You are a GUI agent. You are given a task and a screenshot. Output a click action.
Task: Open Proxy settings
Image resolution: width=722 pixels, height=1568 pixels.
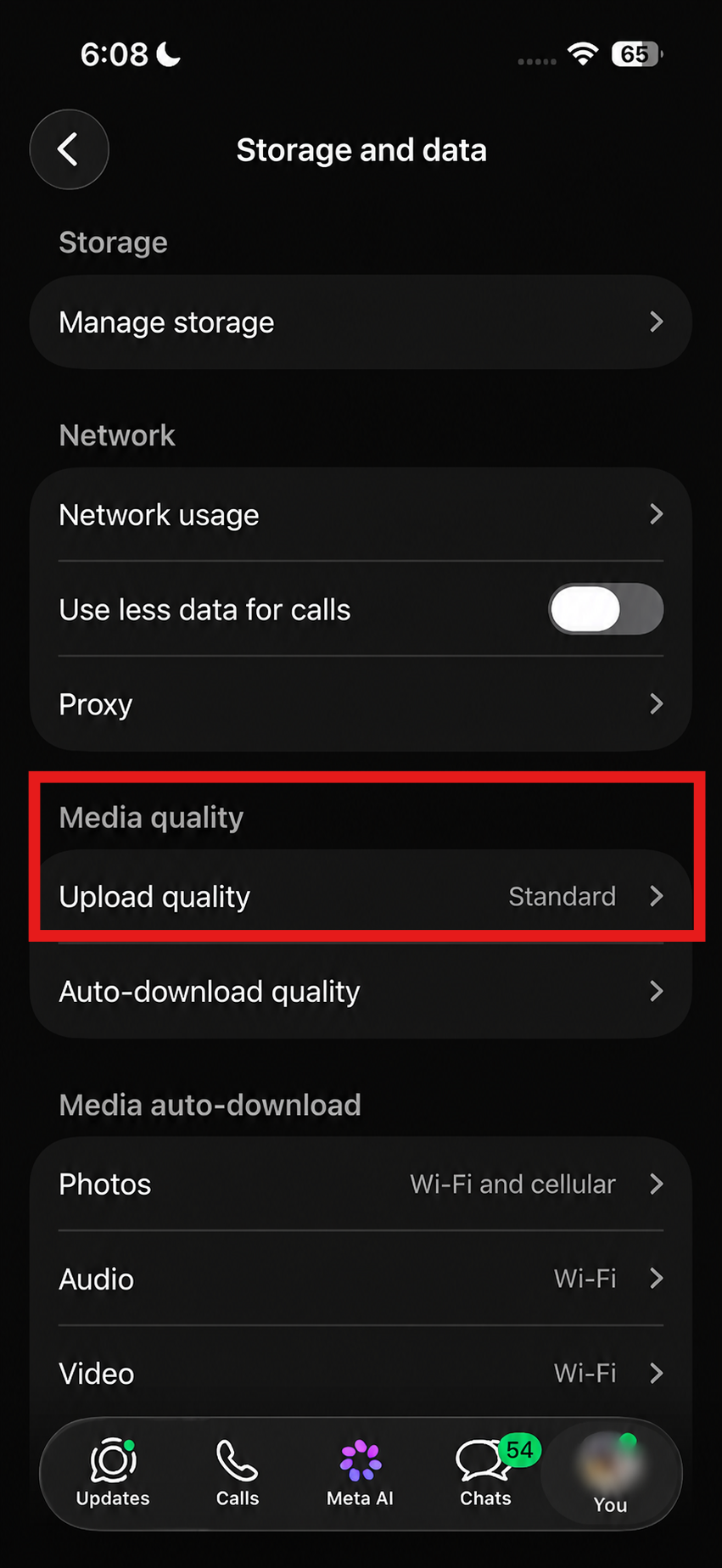click(x=361, y=704)
